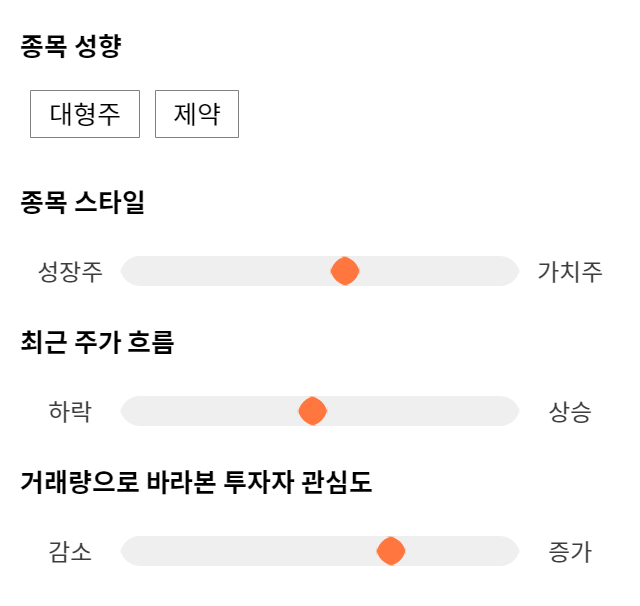Select the 제약 tag chip
640x606 pixels.
(x=197, y=114)
